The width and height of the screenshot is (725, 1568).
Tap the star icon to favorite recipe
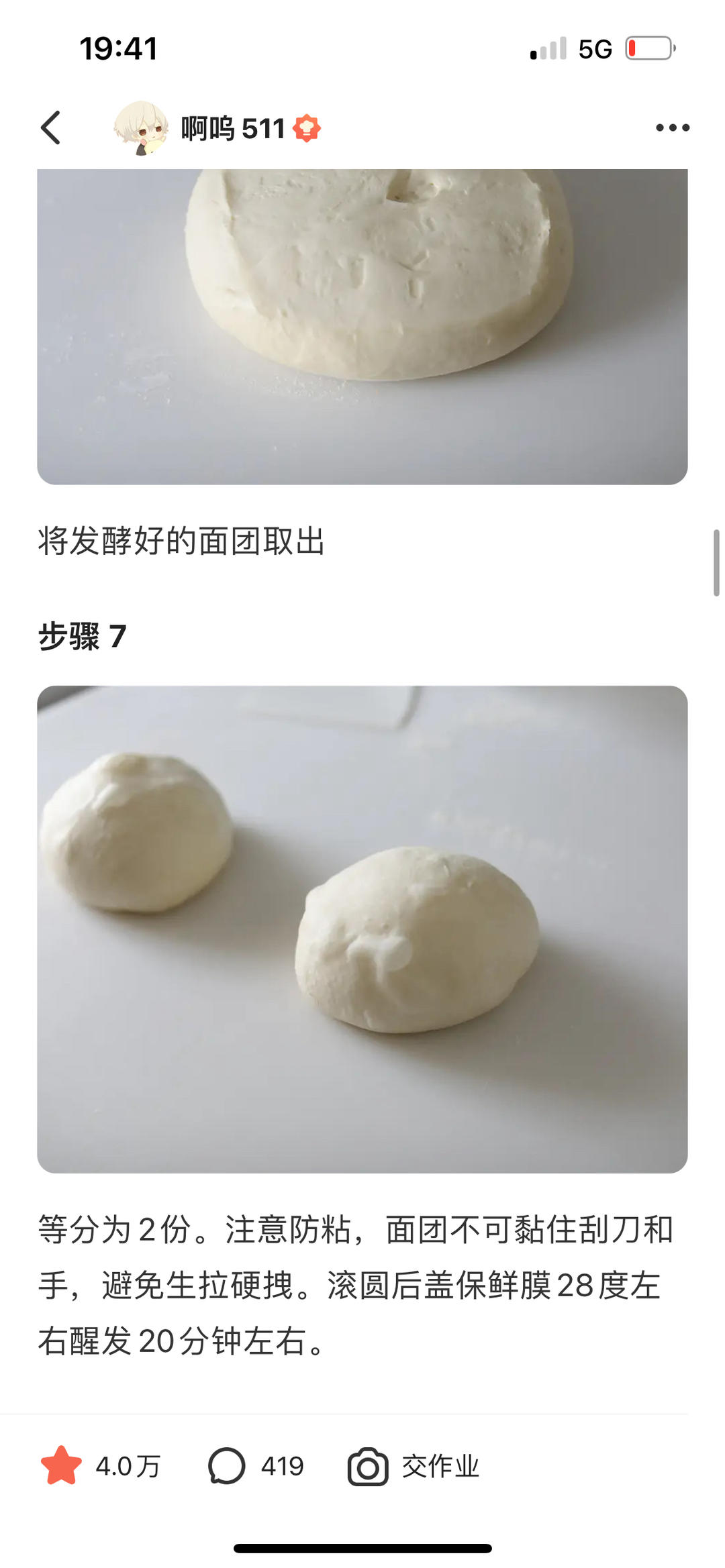tap(61, 1466)
